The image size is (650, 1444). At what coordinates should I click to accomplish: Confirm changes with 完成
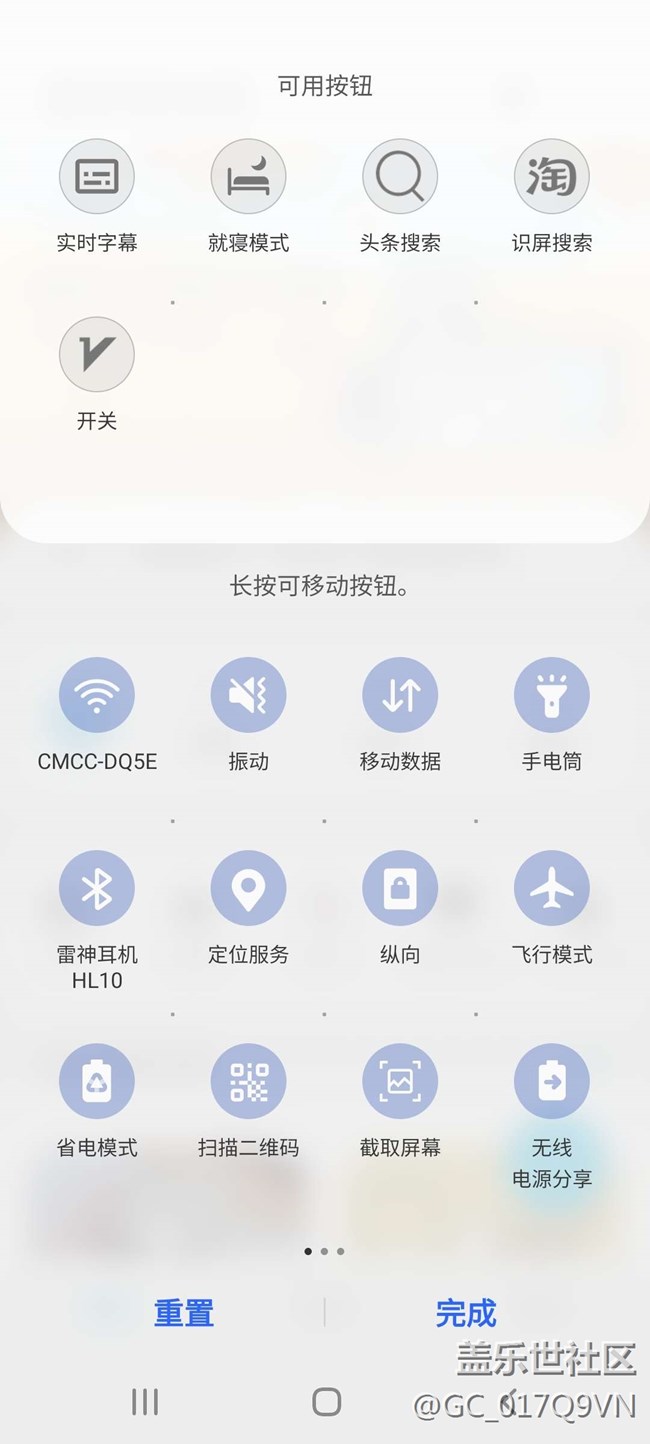tap(466, 1313)
